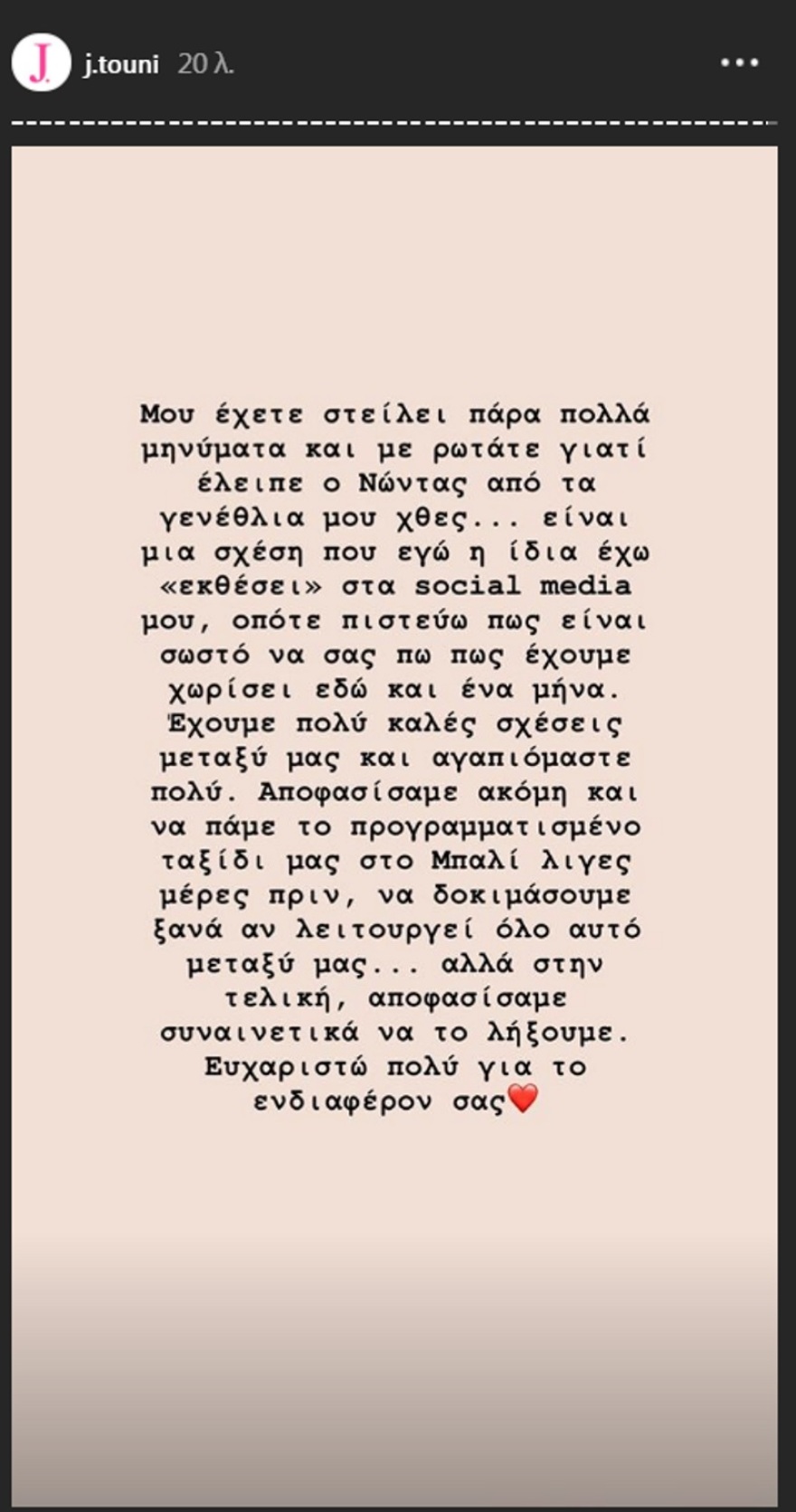Click the circular profile picture in the header

tap(41, 61)
